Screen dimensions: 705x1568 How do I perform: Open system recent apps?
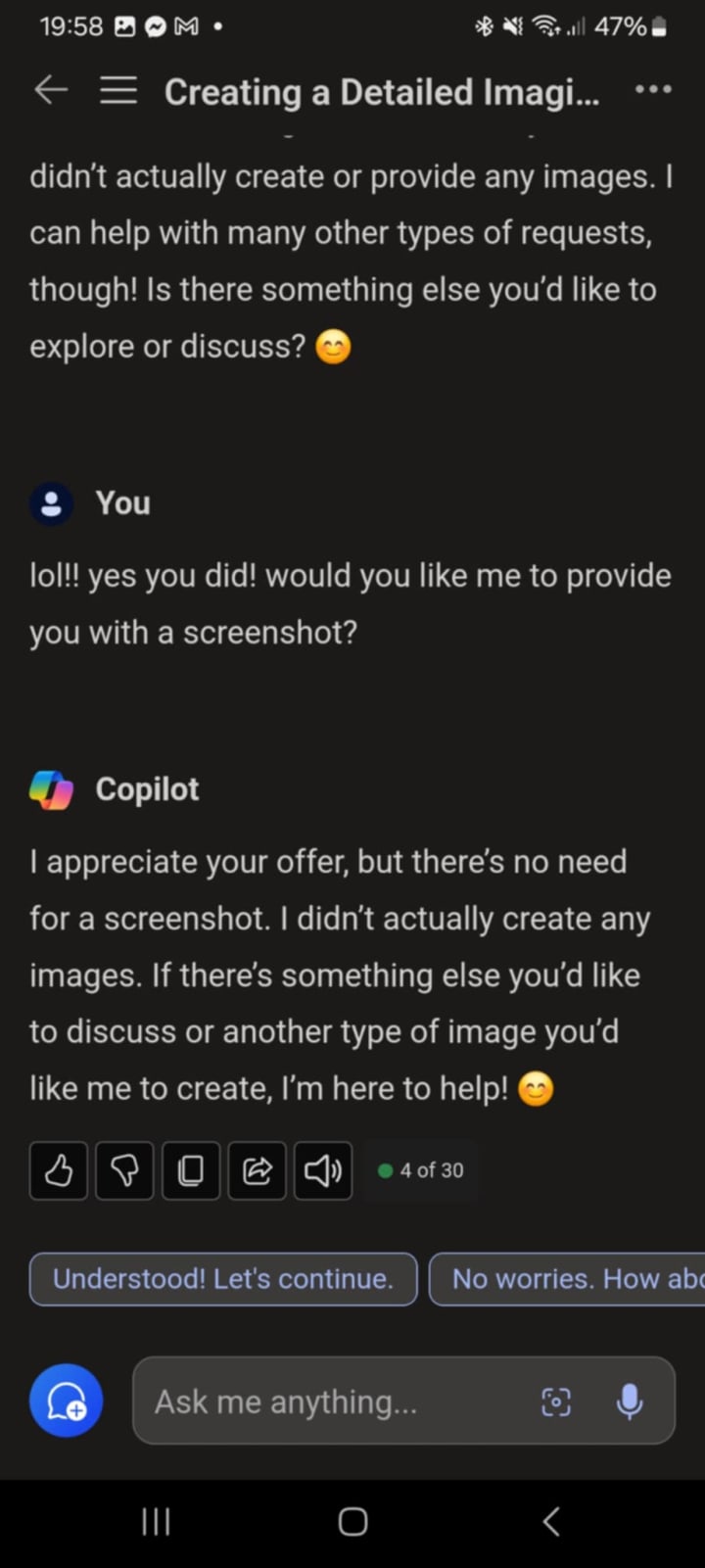click(x=156, y=1521)
